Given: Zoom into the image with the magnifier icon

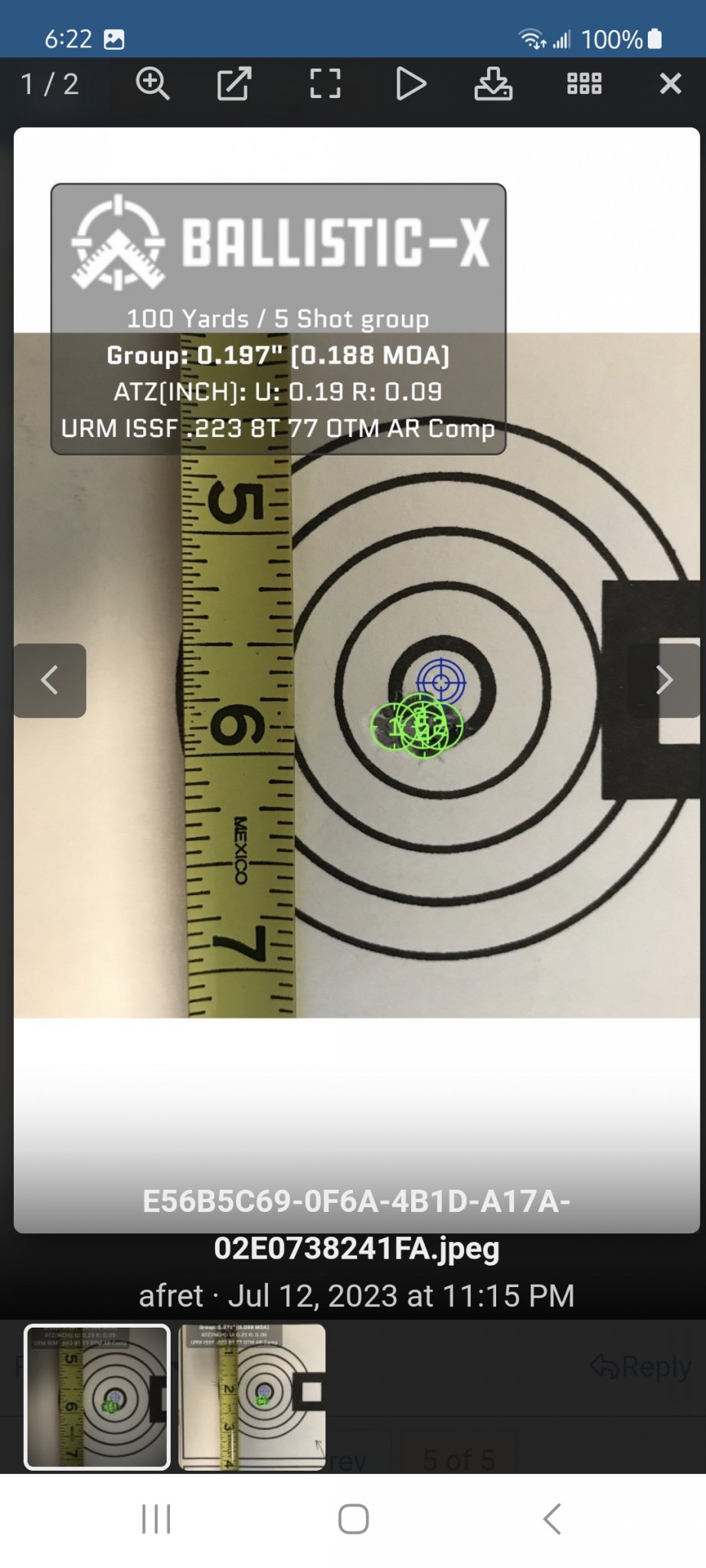Looking at the screenshot, I should pos(152,83).
